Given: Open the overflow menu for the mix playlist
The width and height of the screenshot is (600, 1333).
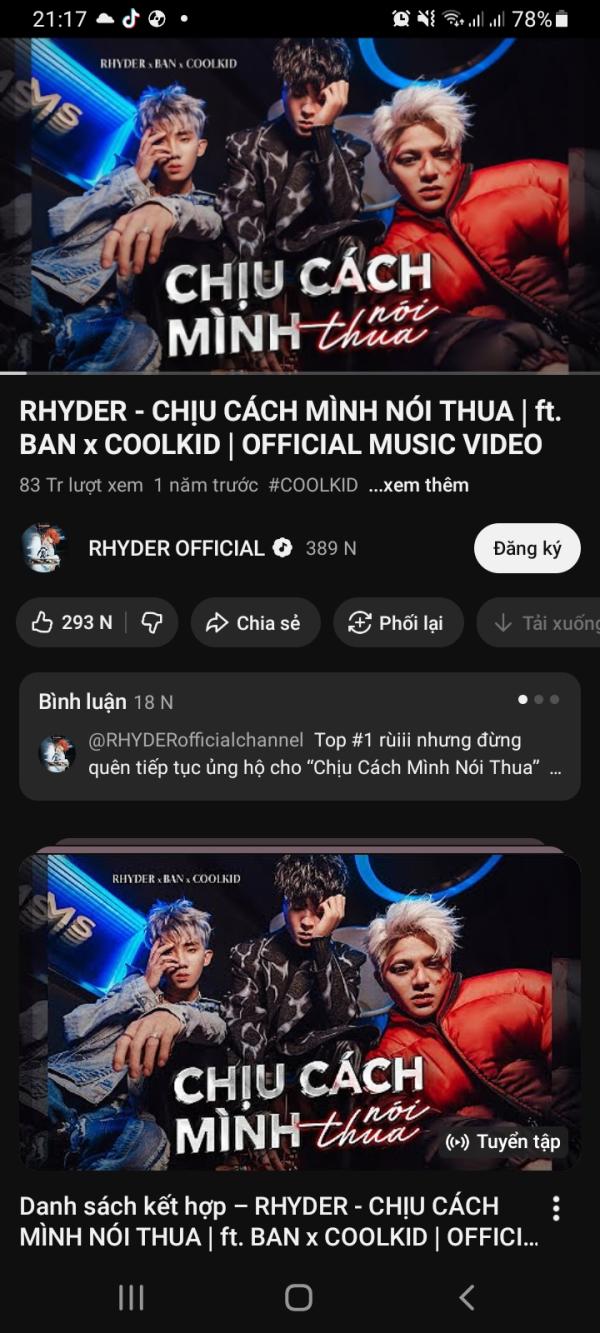Looking at the screenshot, I should click(556, 1209).
